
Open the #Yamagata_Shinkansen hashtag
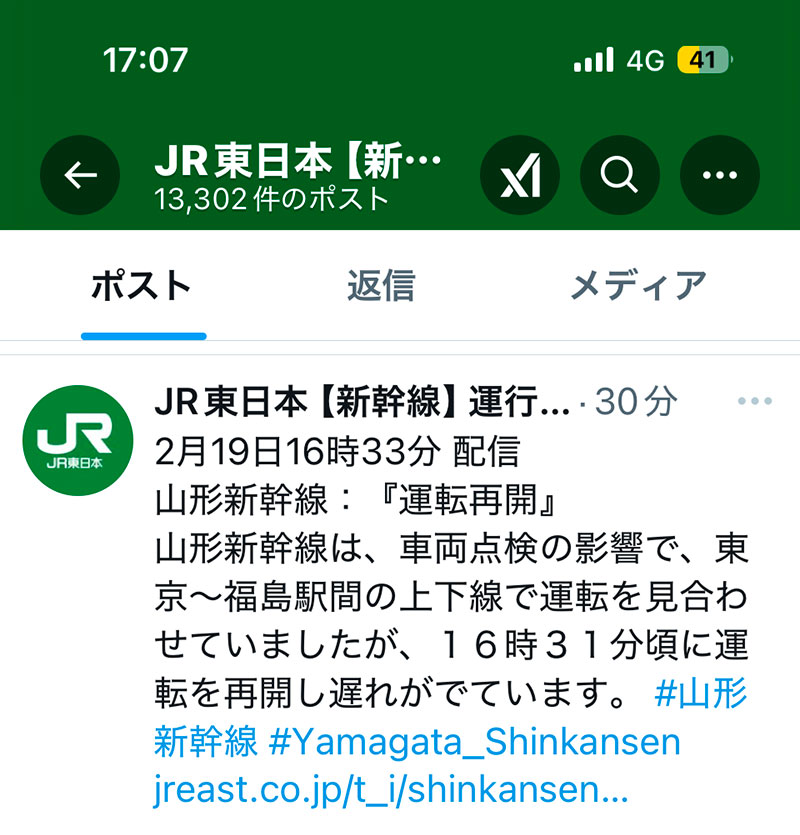click(x=475, y=742)
